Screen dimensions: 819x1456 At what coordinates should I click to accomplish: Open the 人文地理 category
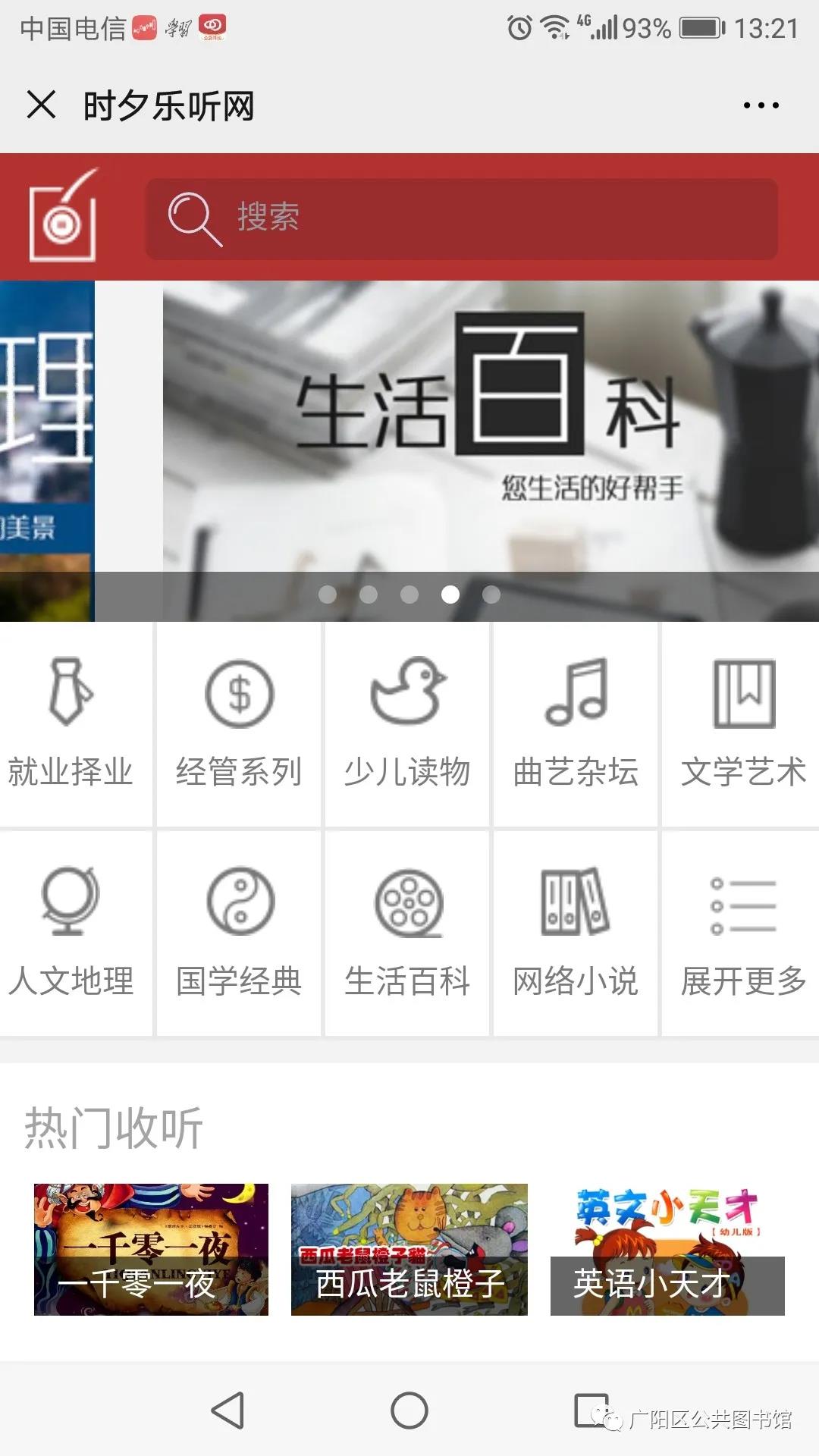(x=71, y=933)
